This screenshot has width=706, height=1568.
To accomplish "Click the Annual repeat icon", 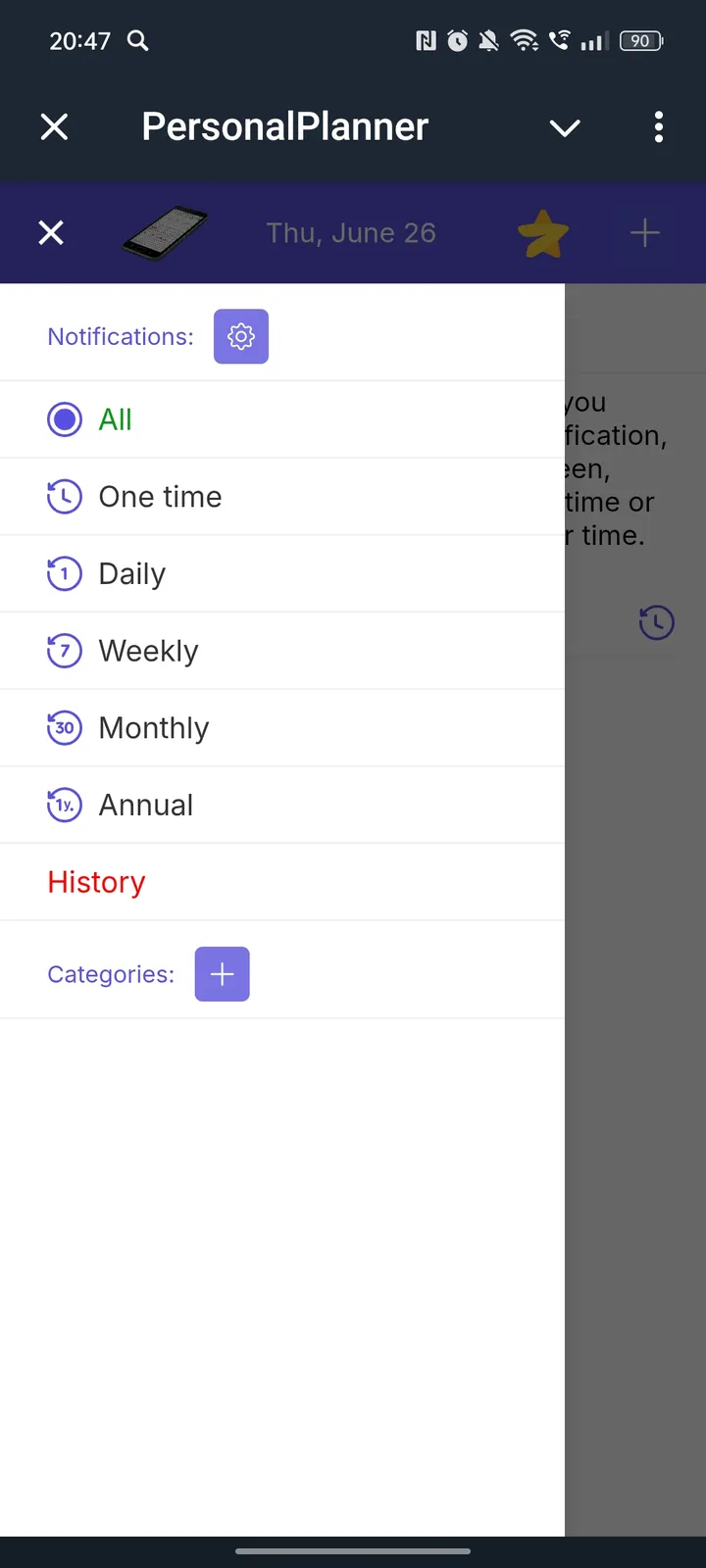I will click(x=64, y=805).
